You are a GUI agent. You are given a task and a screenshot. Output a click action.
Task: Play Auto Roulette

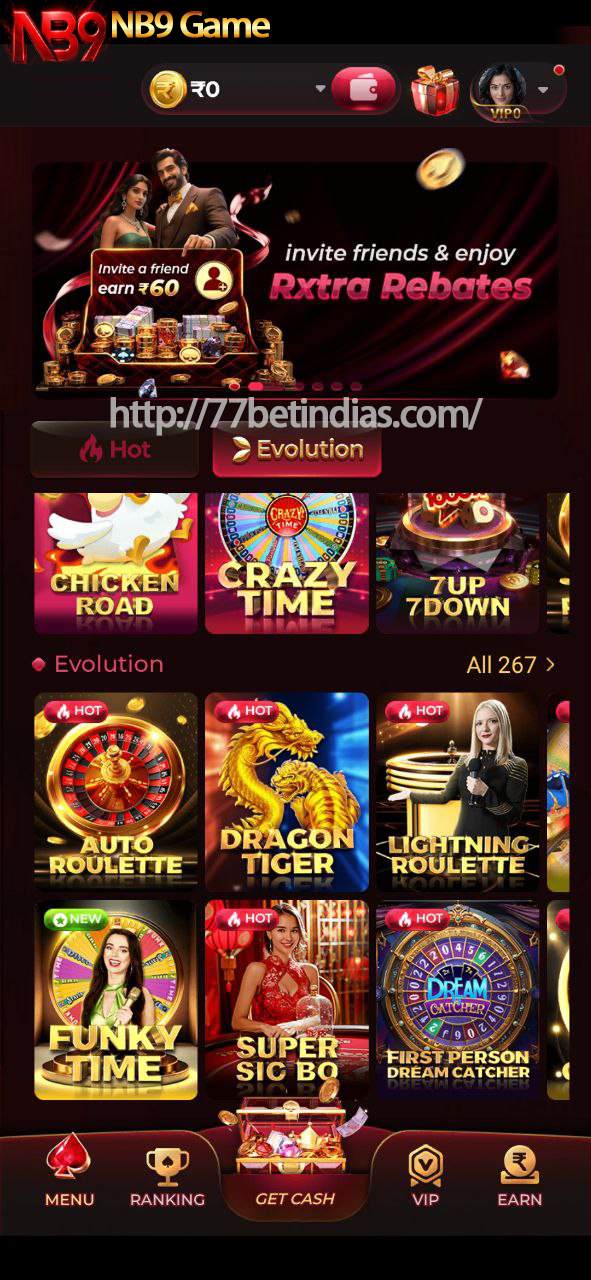(x=116, y=792)
